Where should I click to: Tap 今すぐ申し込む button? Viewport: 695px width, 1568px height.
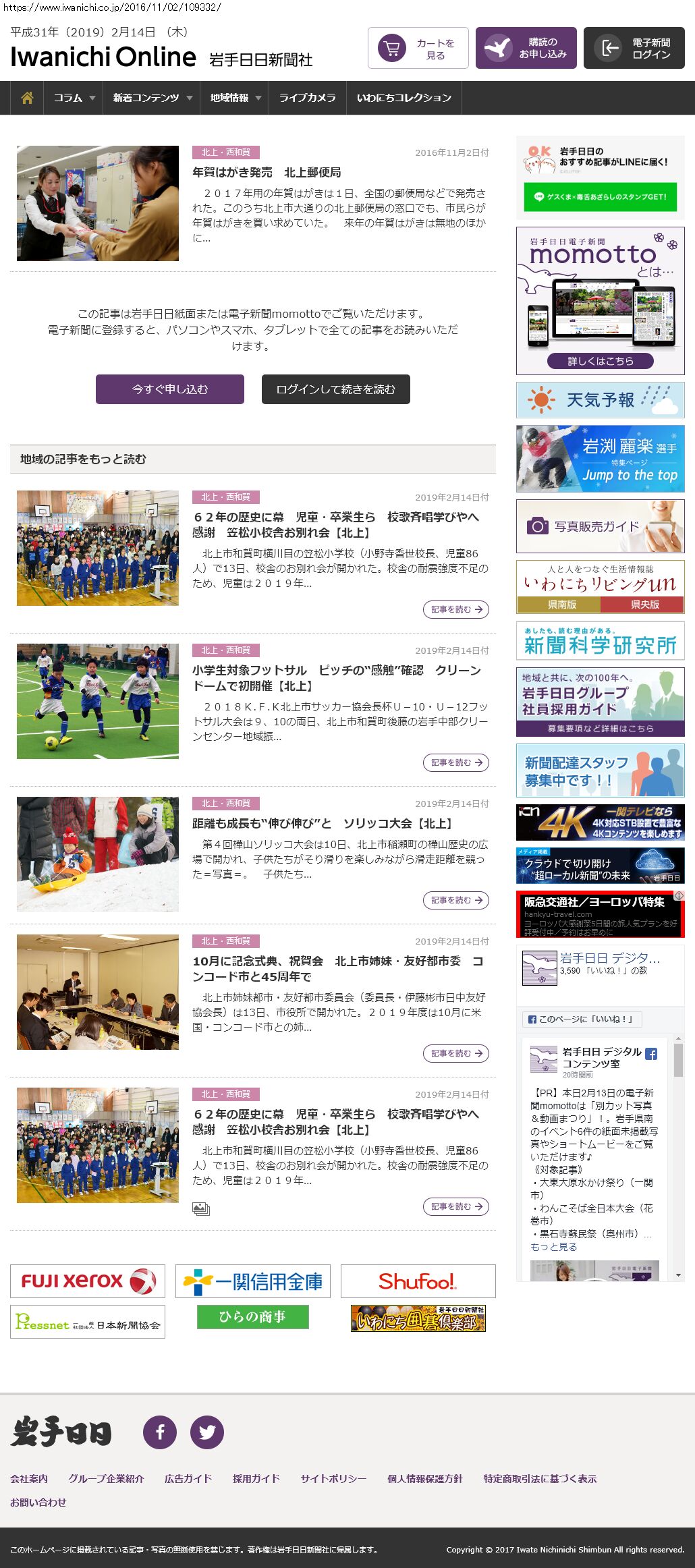[x=170, y=389]
